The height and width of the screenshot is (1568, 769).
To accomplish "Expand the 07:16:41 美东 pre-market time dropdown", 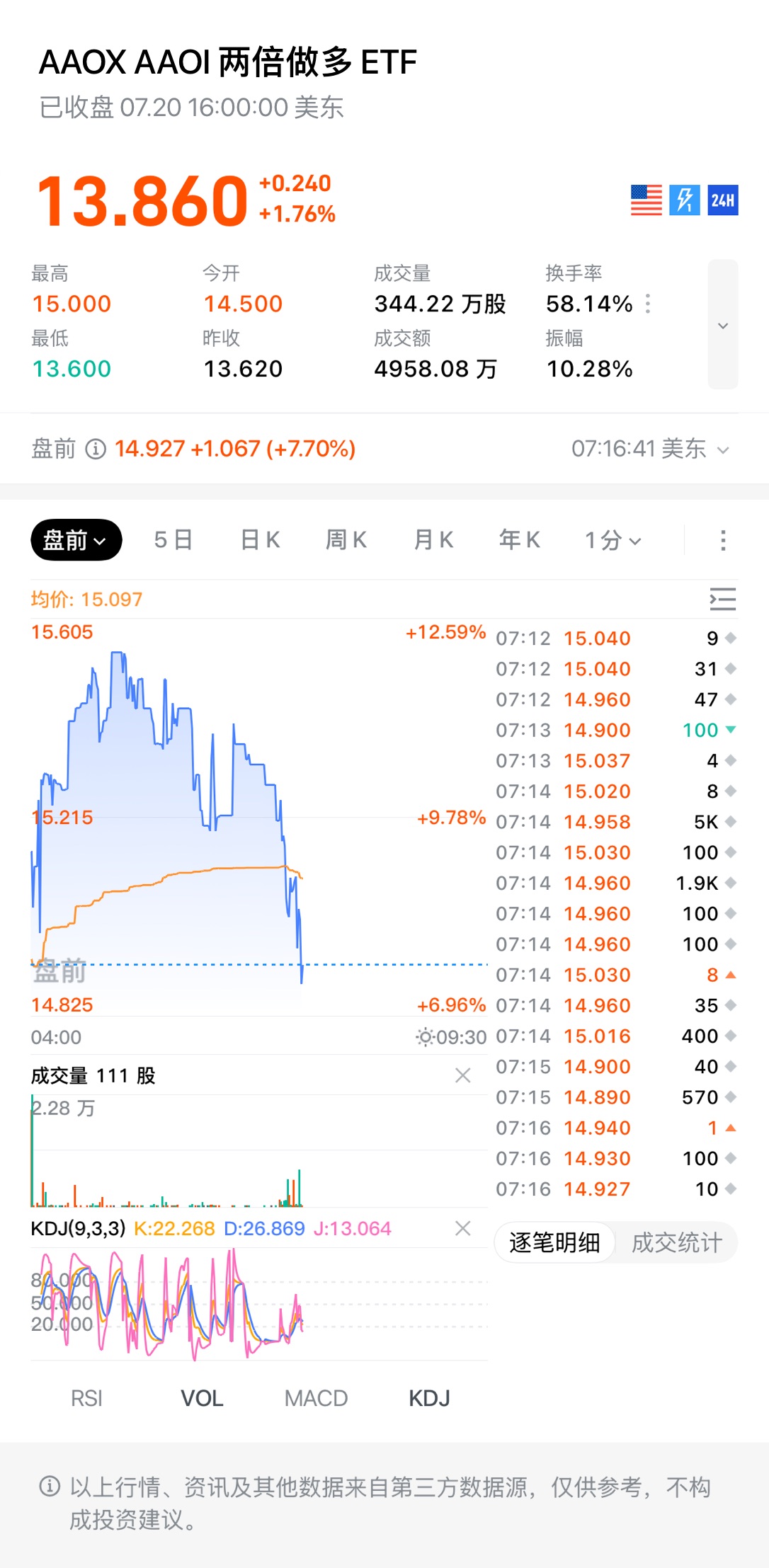I will [x=650, y=449].
